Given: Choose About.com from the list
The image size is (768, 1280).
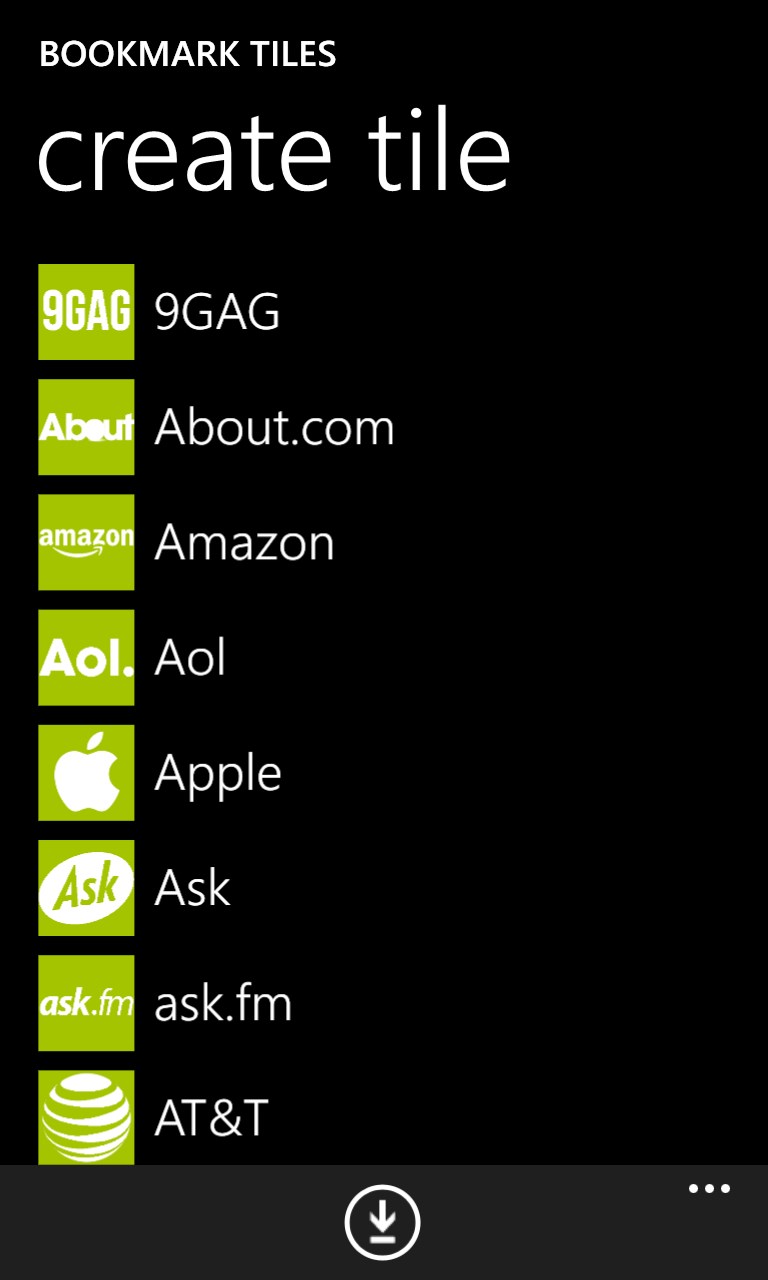Looking at the screenshot, I should [273, 428].
